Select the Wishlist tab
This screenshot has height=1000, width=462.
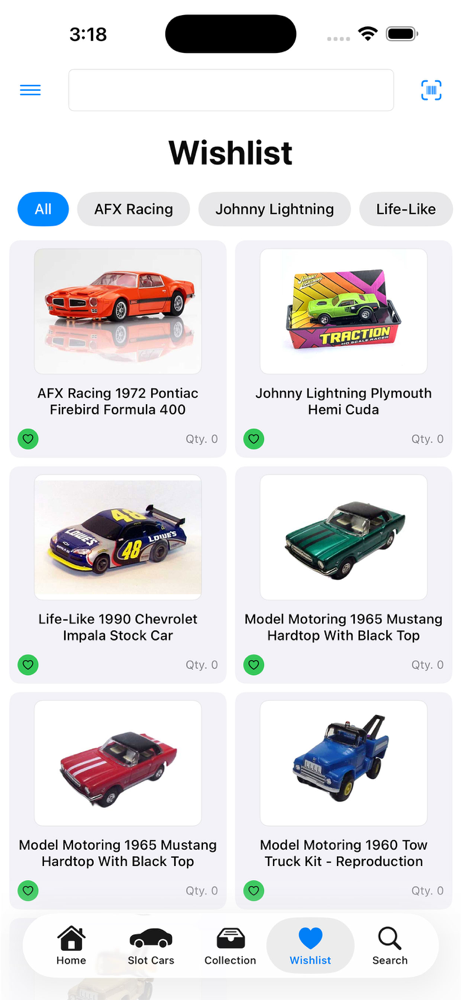[310, 946]
